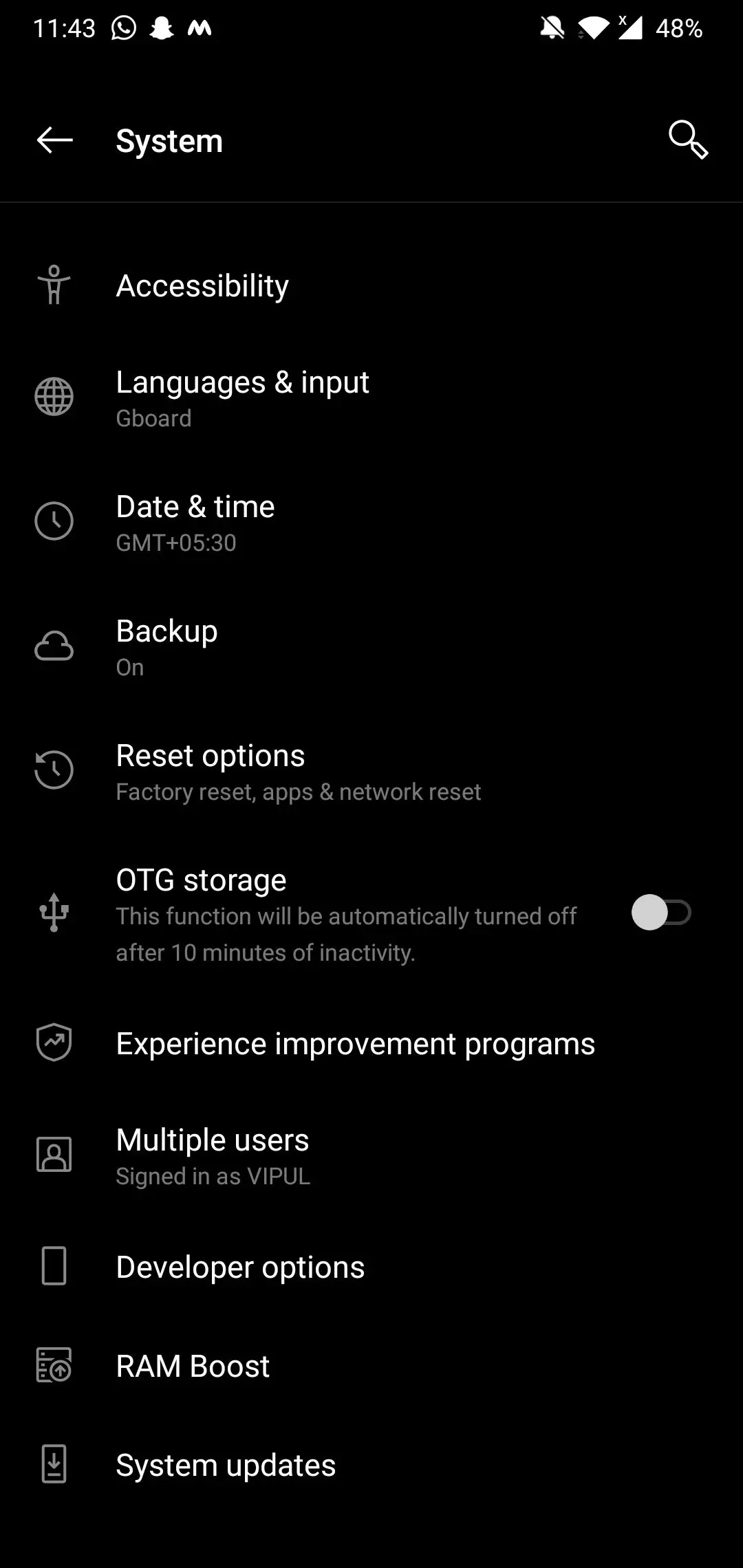Open Languages & input
Image resolution: width=743 pixels, height=1568 pixels.
click(242, 398)
